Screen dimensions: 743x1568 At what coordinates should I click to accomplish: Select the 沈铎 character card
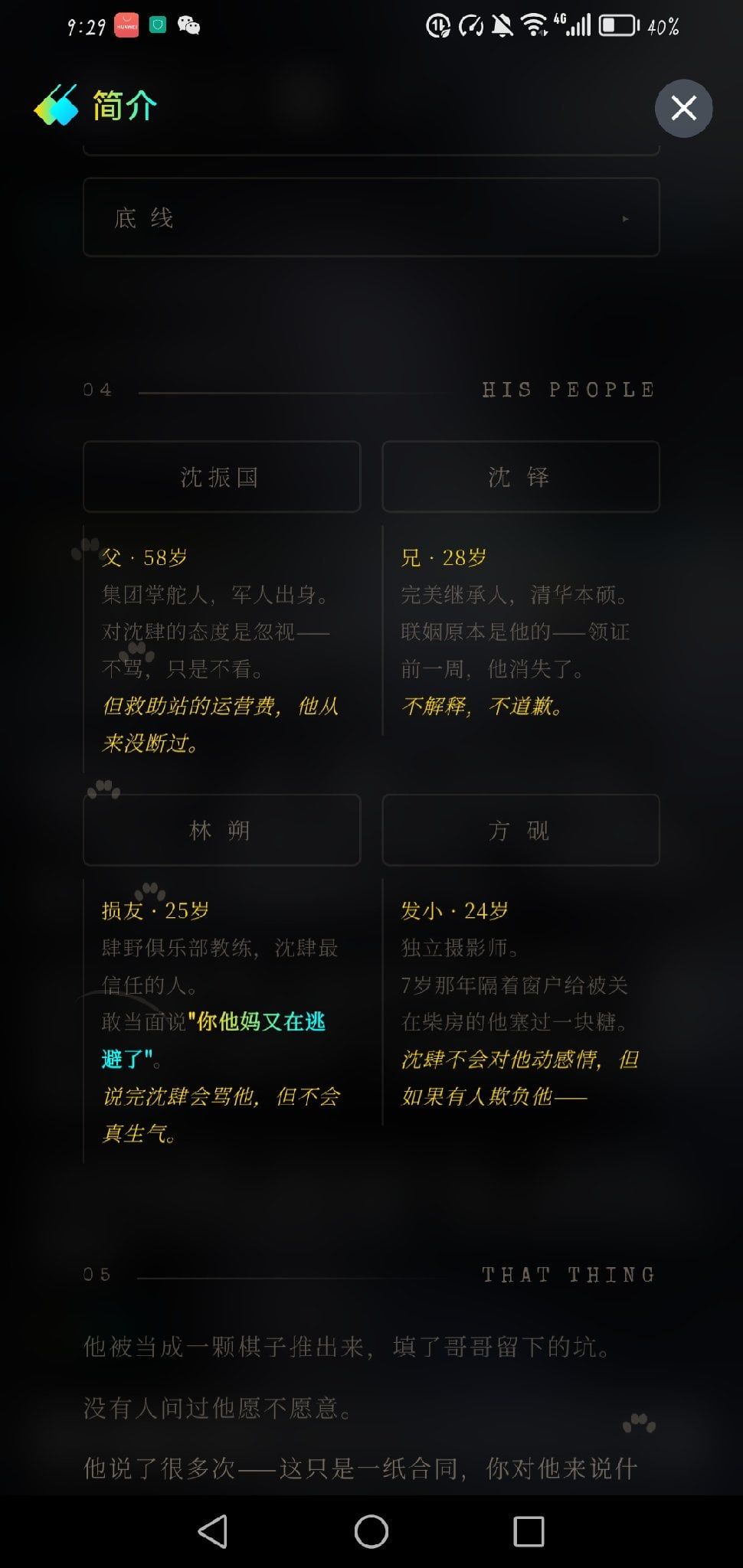[x=521, y=476]
